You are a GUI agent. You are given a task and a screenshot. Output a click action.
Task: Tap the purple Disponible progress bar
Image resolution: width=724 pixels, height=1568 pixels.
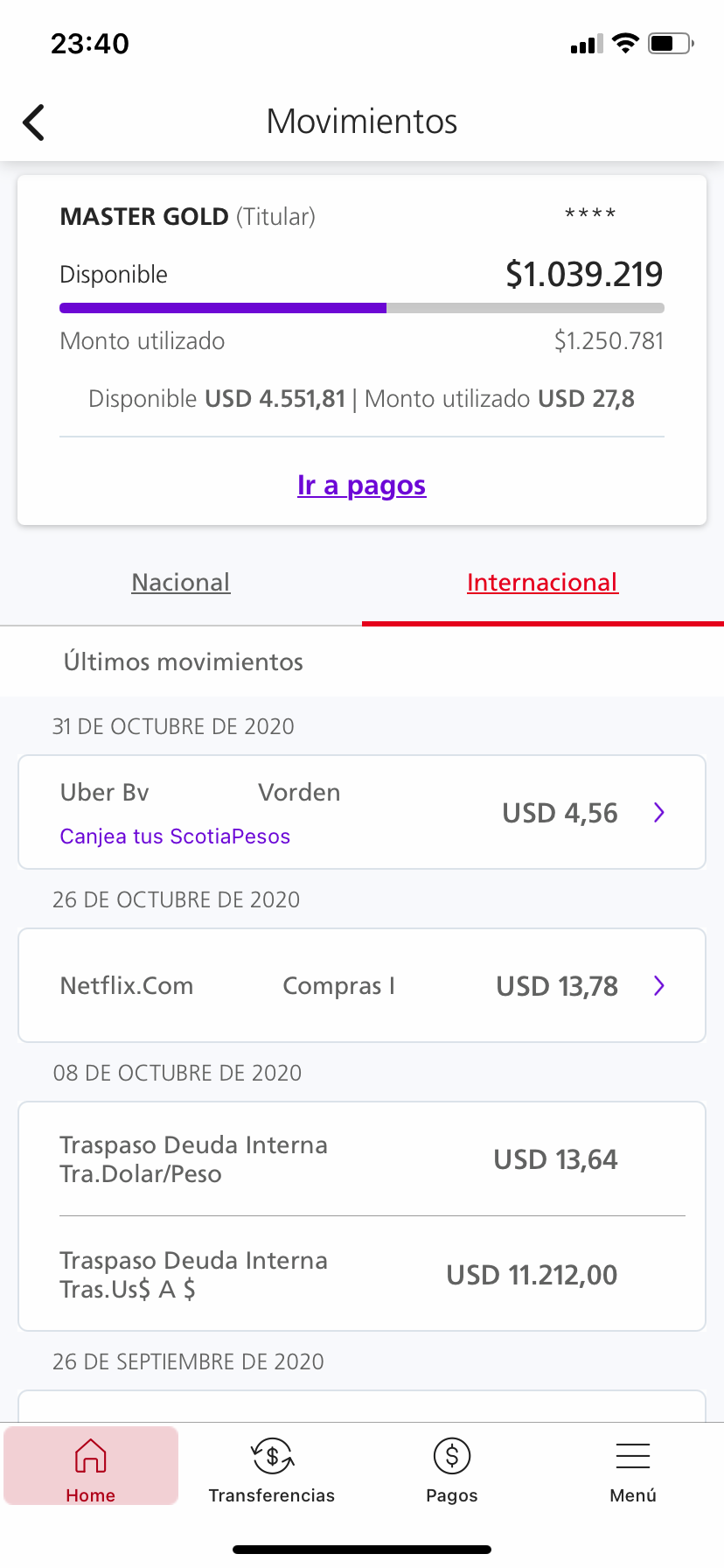pyautogui.click(x=221, y=307)
